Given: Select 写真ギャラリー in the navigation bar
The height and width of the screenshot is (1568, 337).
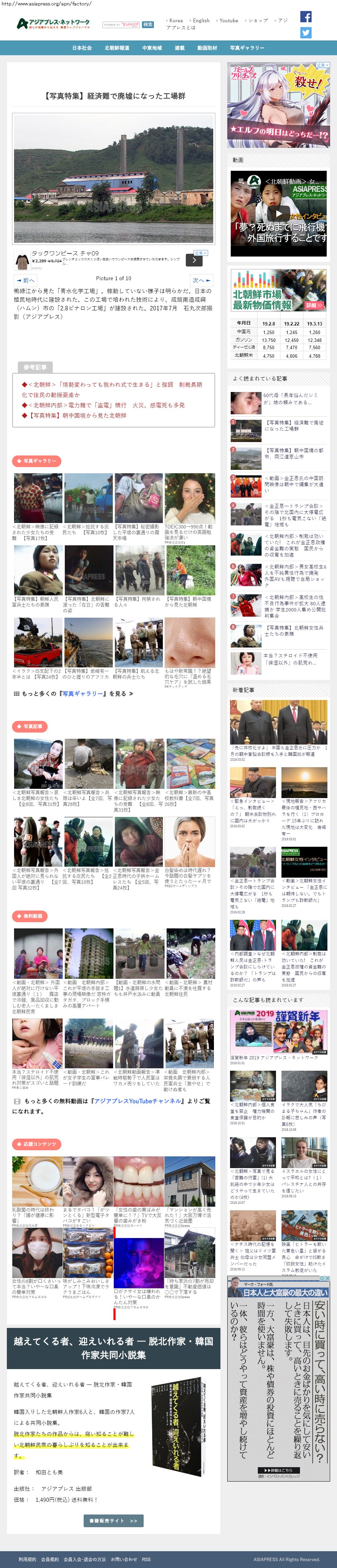Looking at the screenshot, I should click(247, 48).
